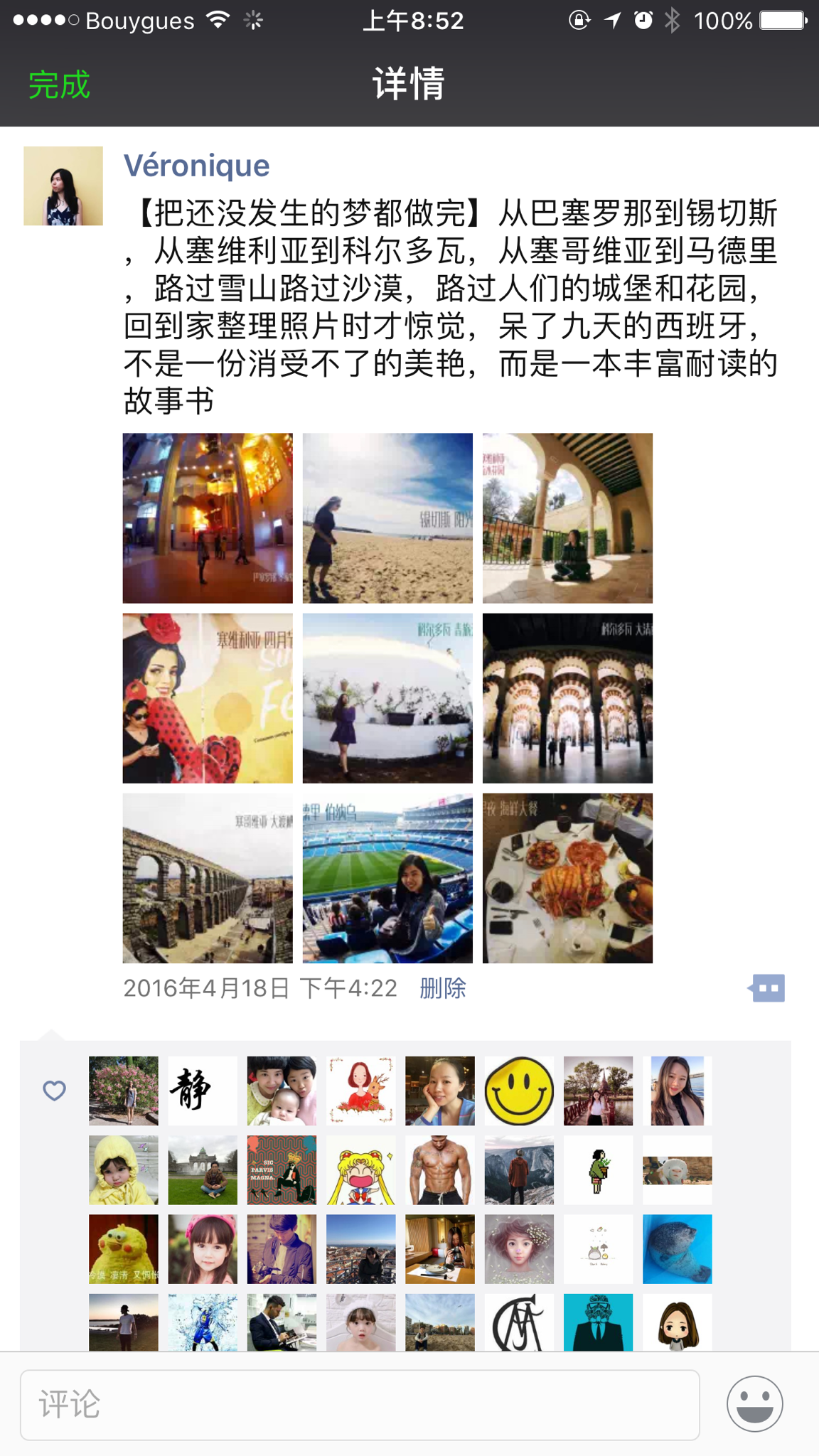
Task: Open Véronique's profile picture
Action: pyautogui.click(x=63, y=186)
